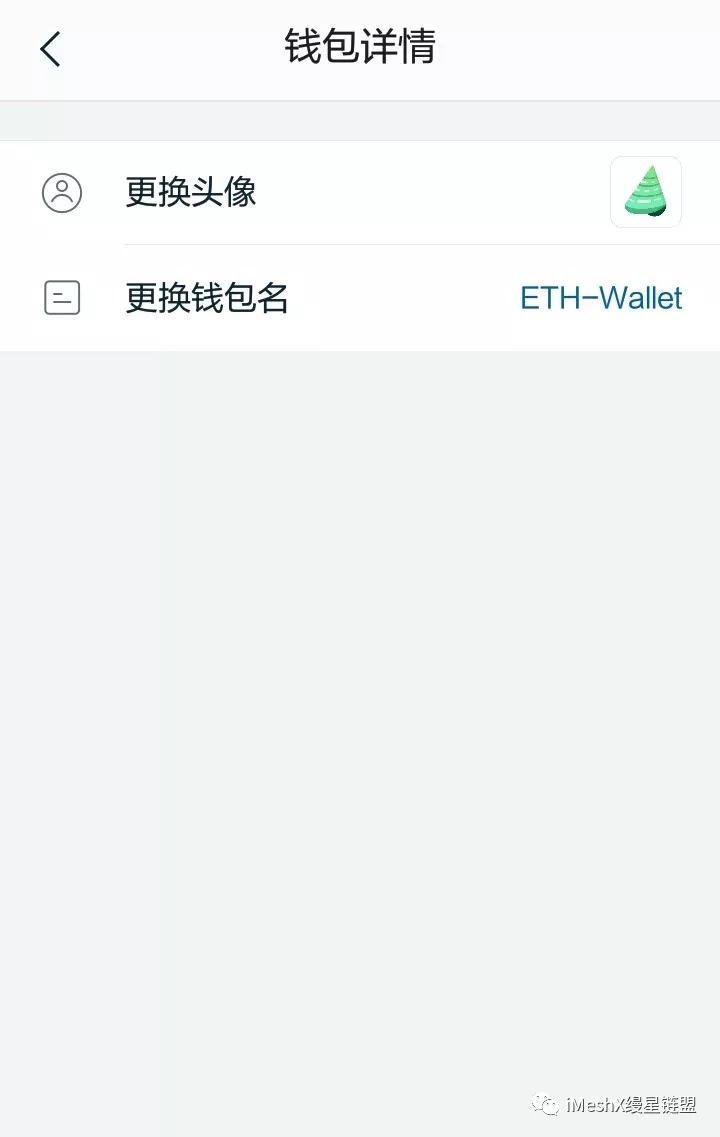Tap ETH-Wallet to rename the wallet
Screen dimensions: 720x1137
coord(600,297)
